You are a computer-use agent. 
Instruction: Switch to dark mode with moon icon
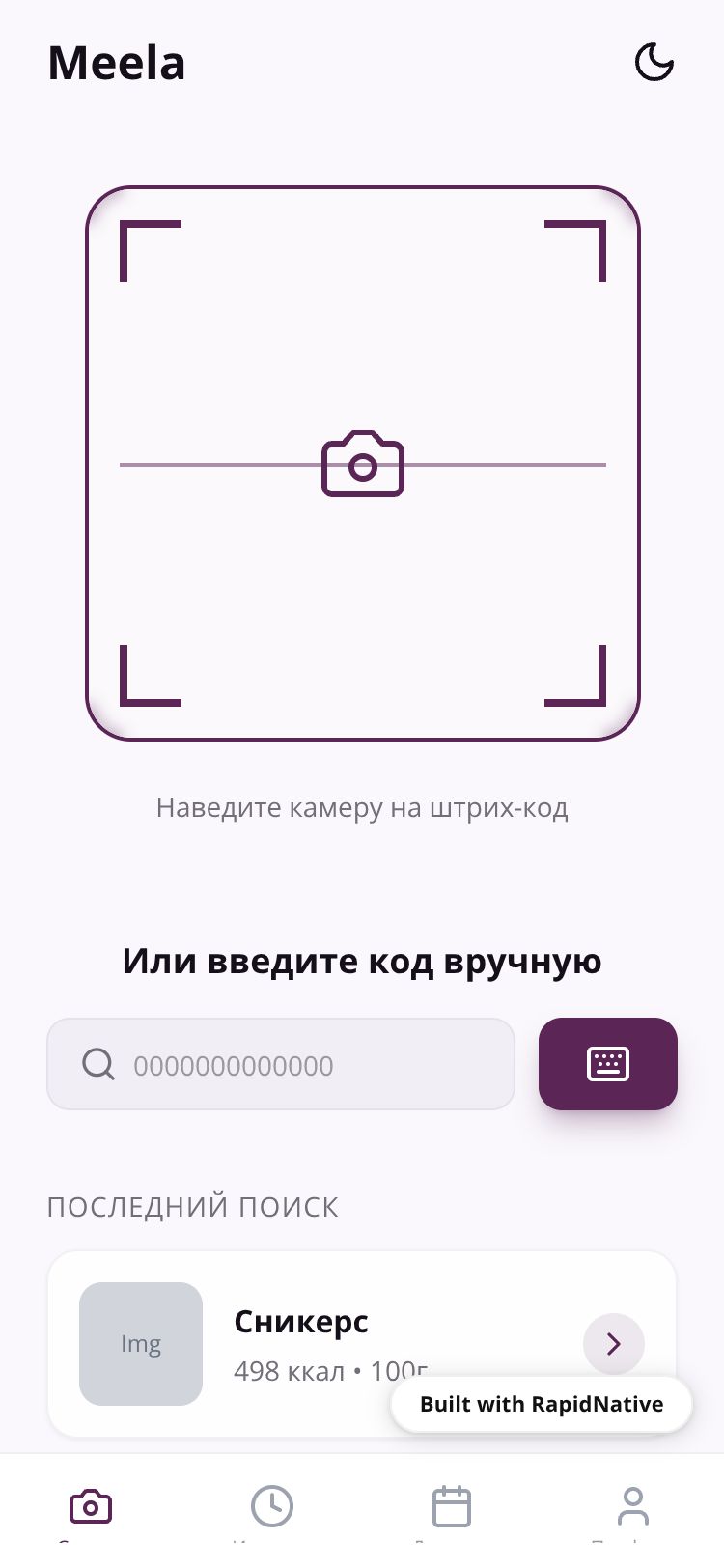coord(654,63)
